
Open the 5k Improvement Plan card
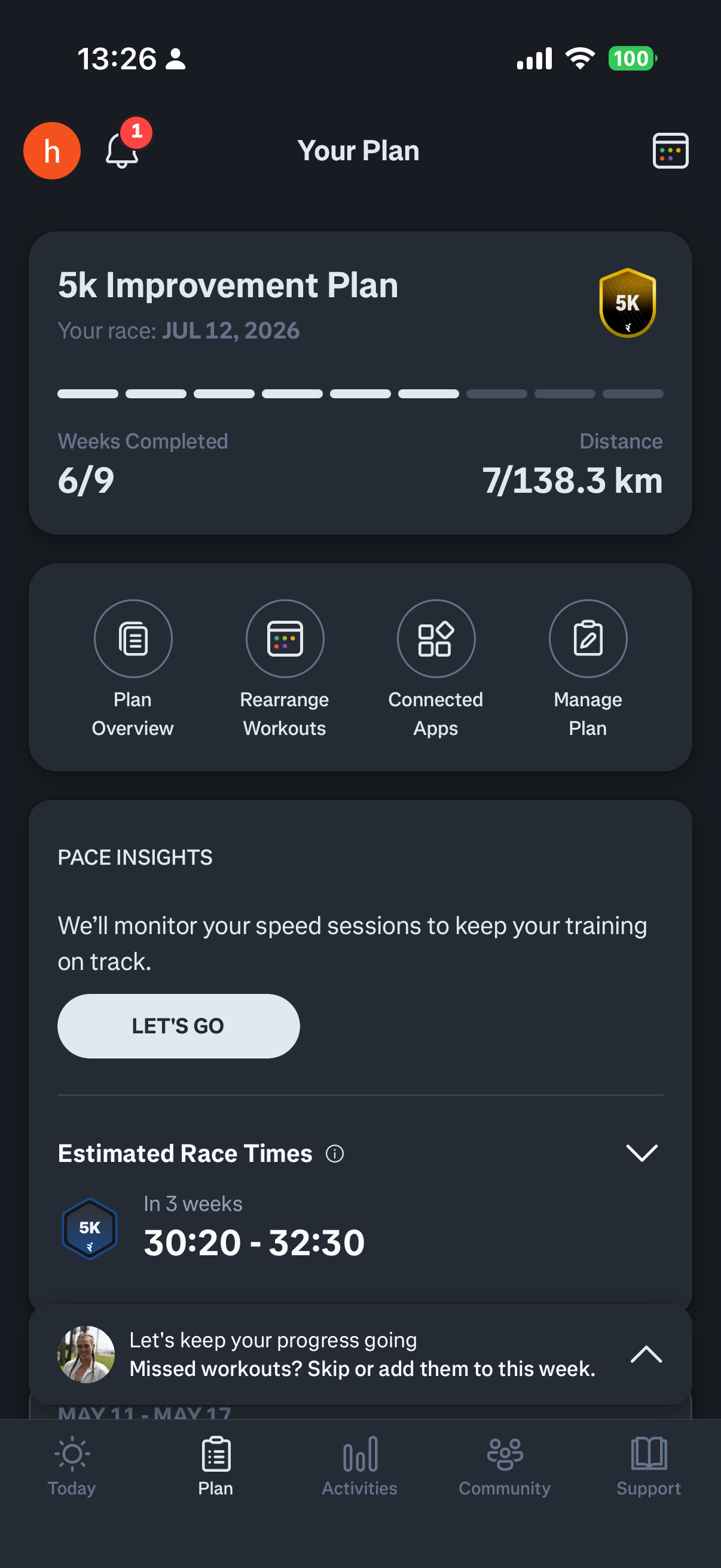[360, 383]
